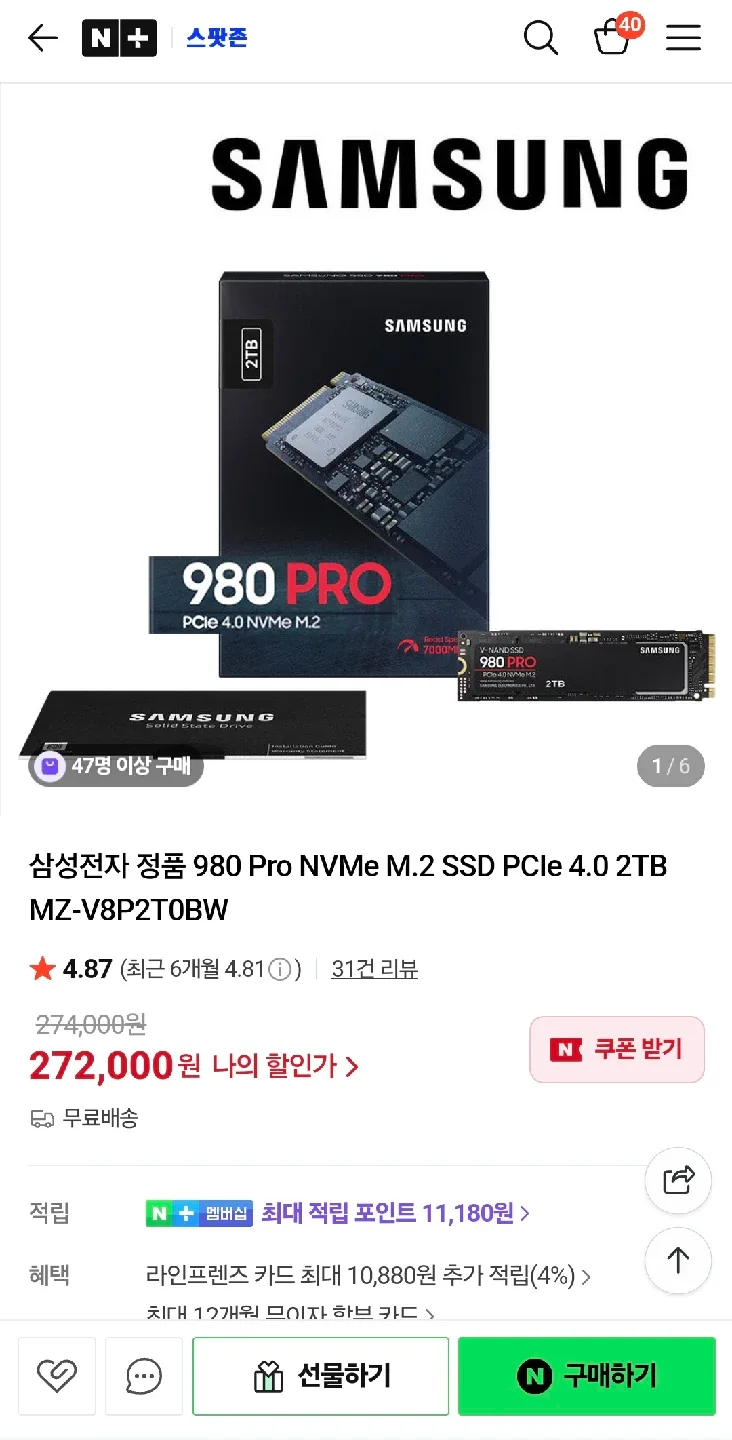Buy now with 구매하기
Image resolution: width=732 pixels, height=1440 pixels.
(587, 1377)
